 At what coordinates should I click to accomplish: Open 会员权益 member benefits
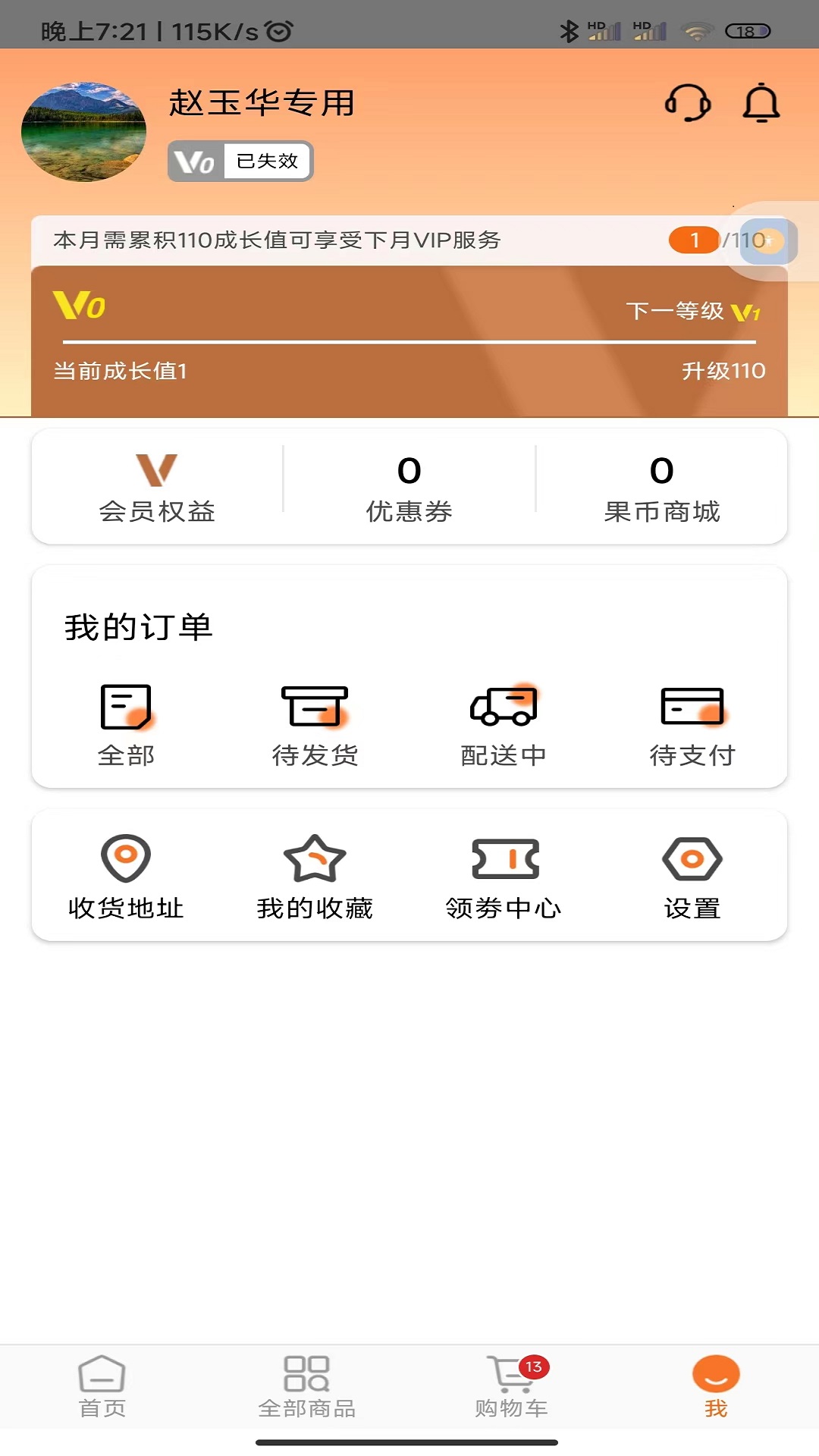pos(157,485)
